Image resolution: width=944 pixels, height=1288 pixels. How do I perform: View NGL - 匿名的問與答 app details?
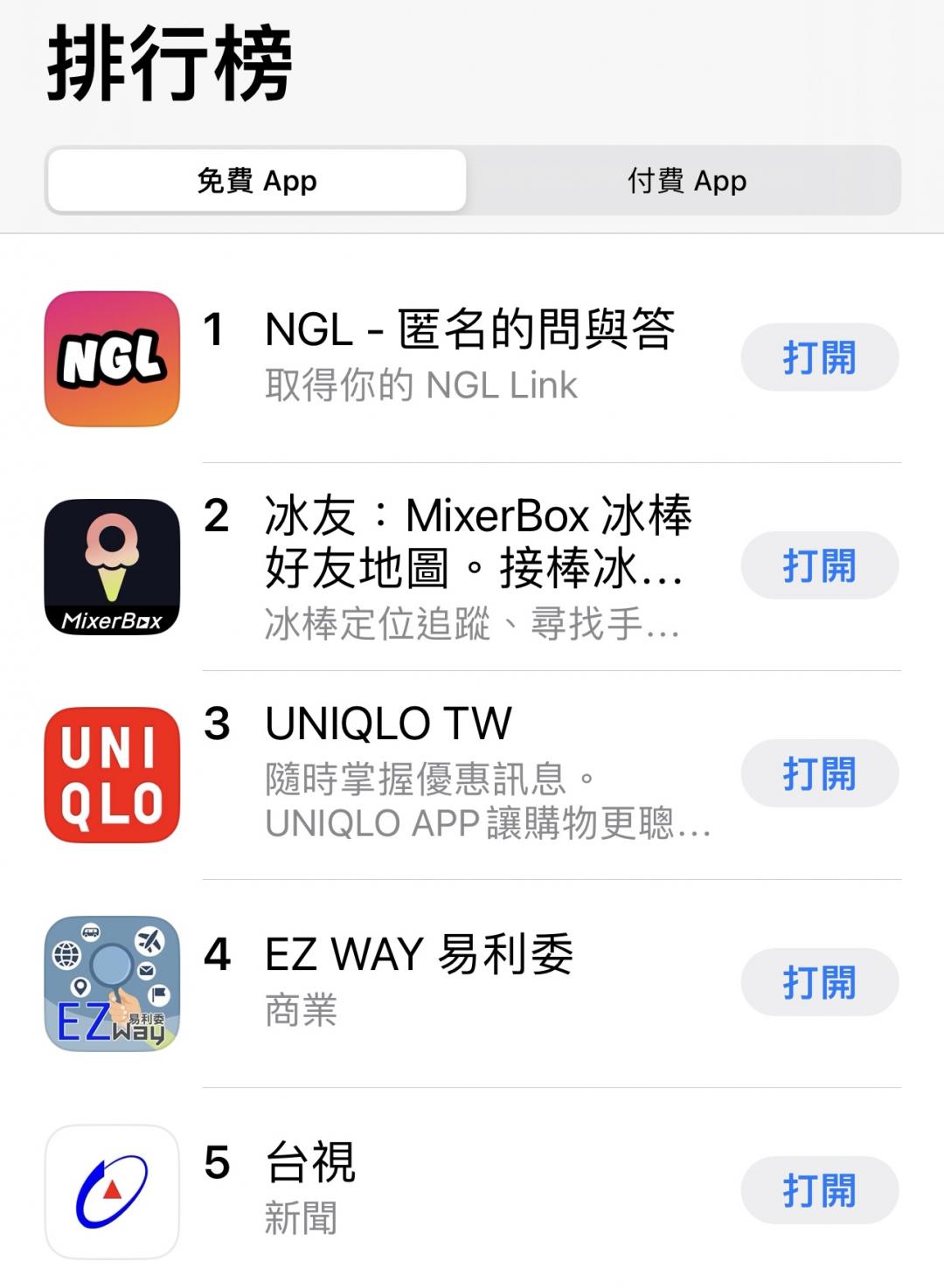click(x=469, y=330)
